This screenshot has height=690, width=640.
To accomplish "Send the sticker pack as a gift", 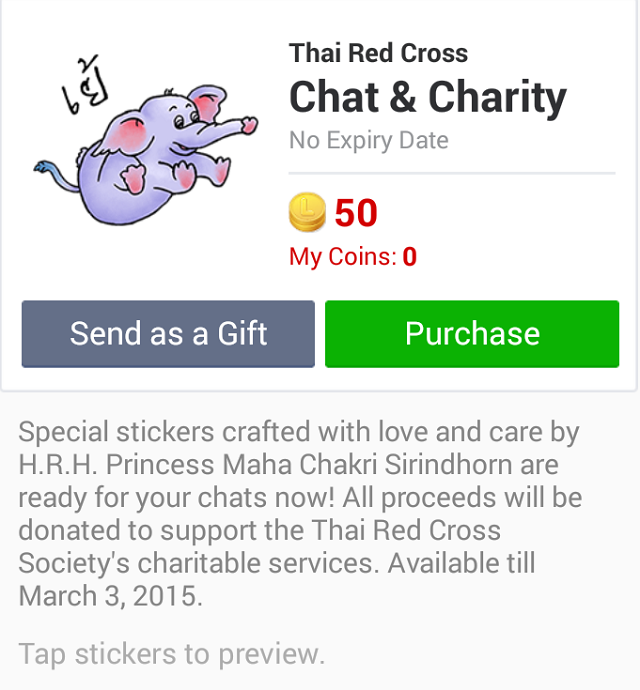I will (x=168, y=334).
